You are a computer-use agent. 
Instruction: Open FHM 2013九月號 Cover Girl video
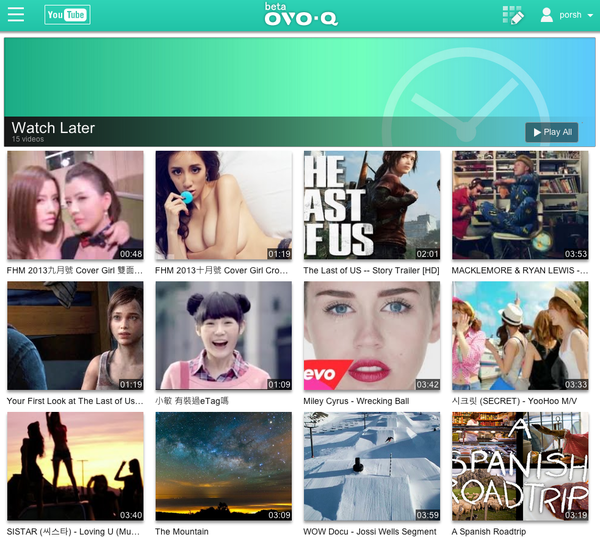click(x=75, y=206)
